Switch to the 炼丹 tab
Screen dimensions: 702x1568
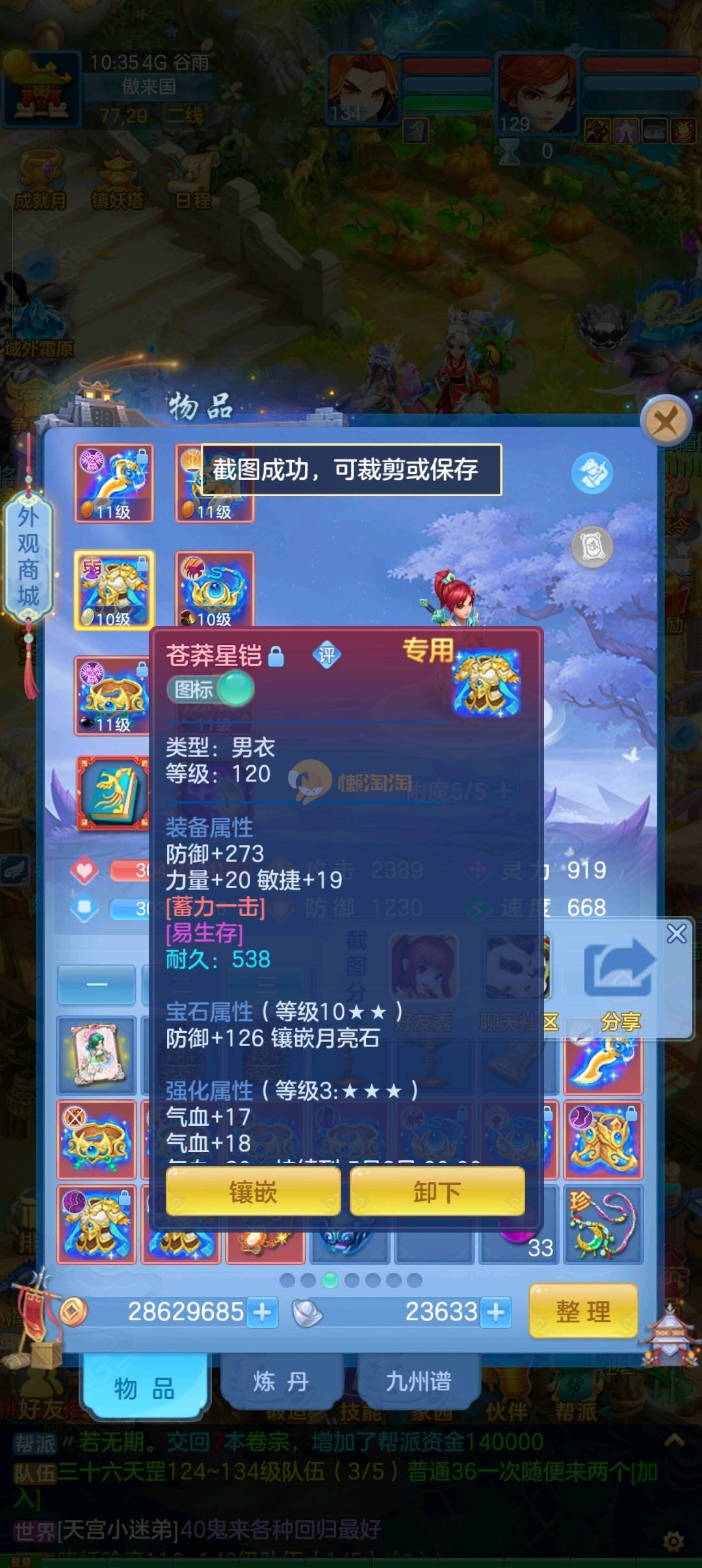[x=281, y=1381]
